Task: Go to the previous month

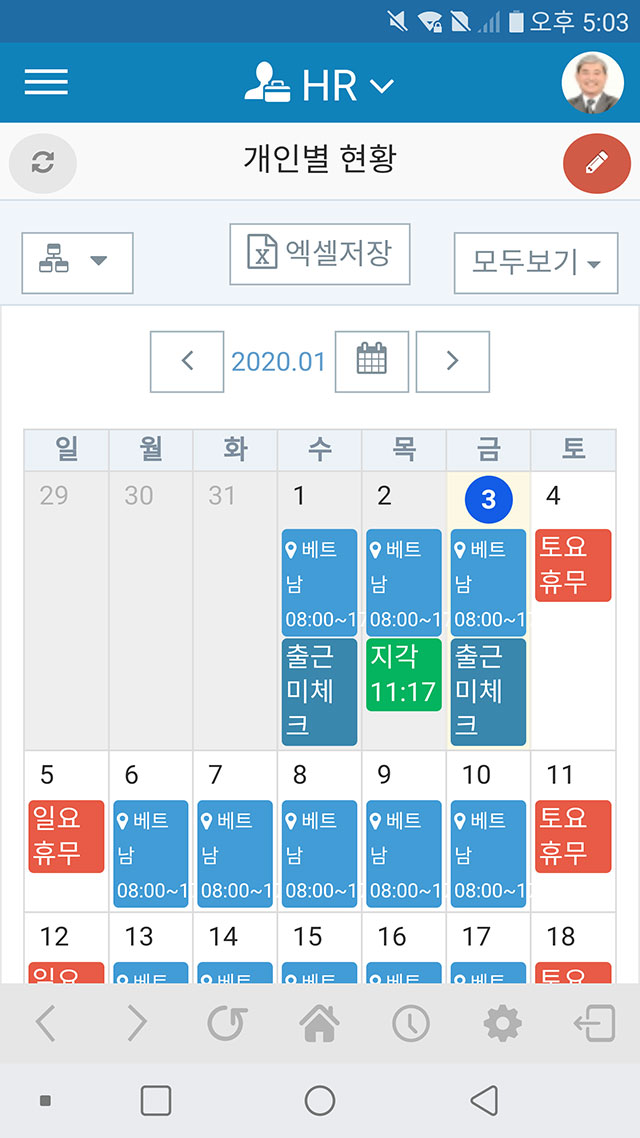Action: tap(187, 361)
